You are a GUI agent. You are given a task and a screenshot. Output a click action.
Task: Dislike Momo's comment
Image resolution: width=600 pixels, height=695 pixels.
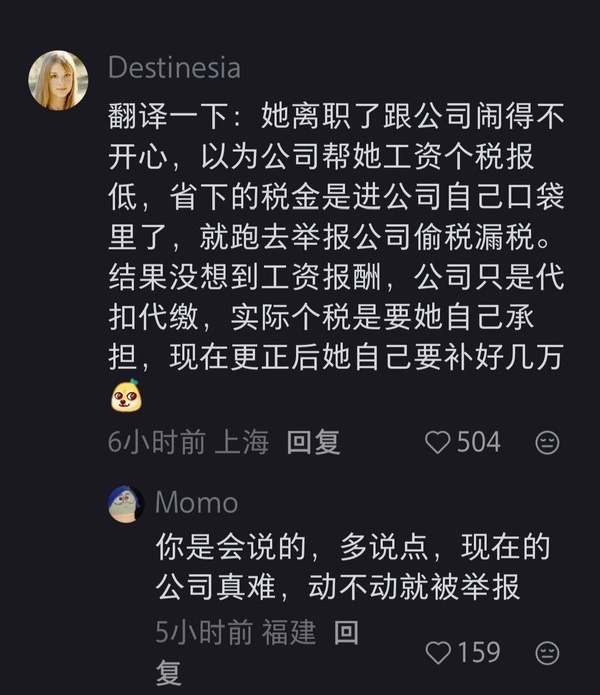[x=547, y=653]
